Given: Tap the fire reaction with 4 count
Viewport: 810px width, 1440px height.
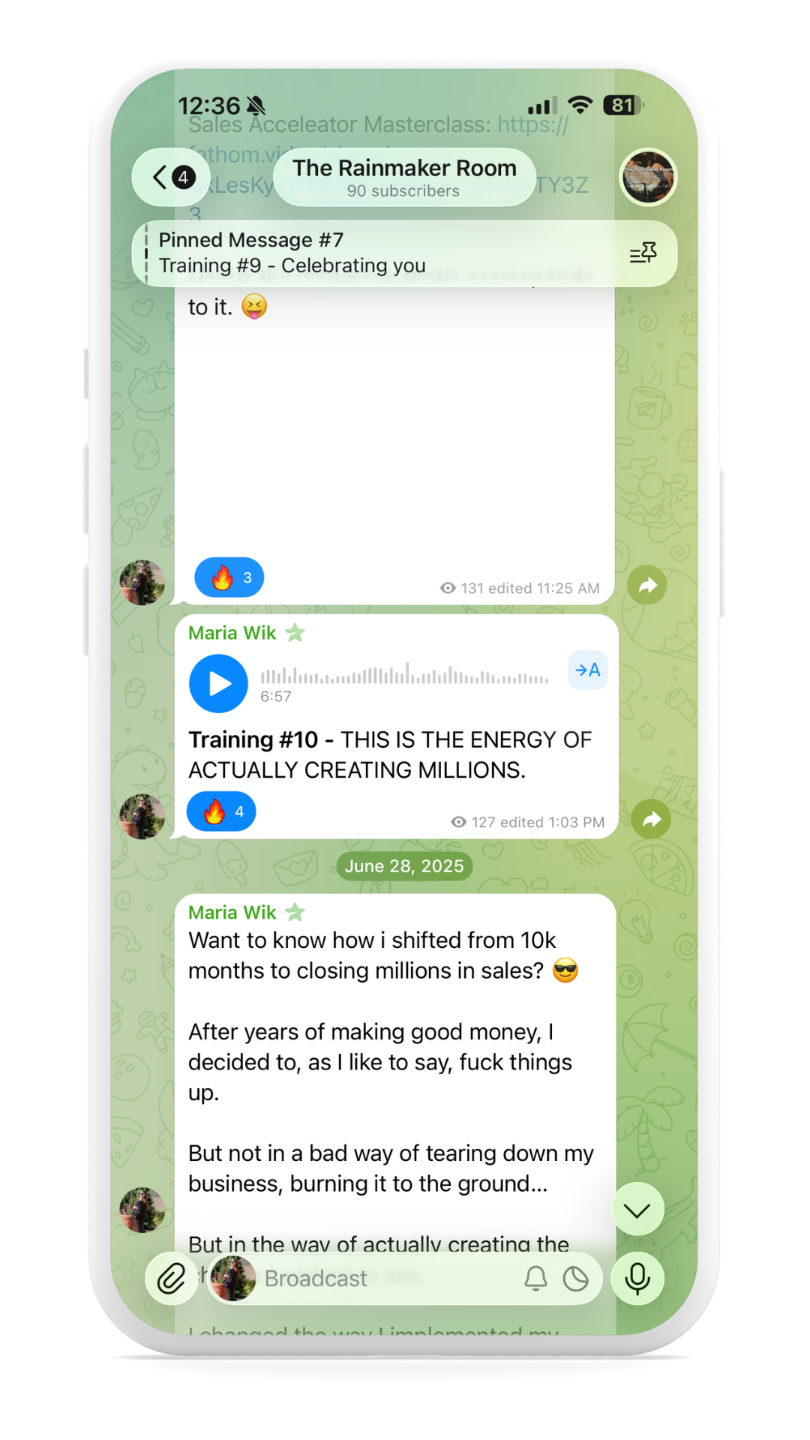Looking at the screenshot, I should click(221, 812).
